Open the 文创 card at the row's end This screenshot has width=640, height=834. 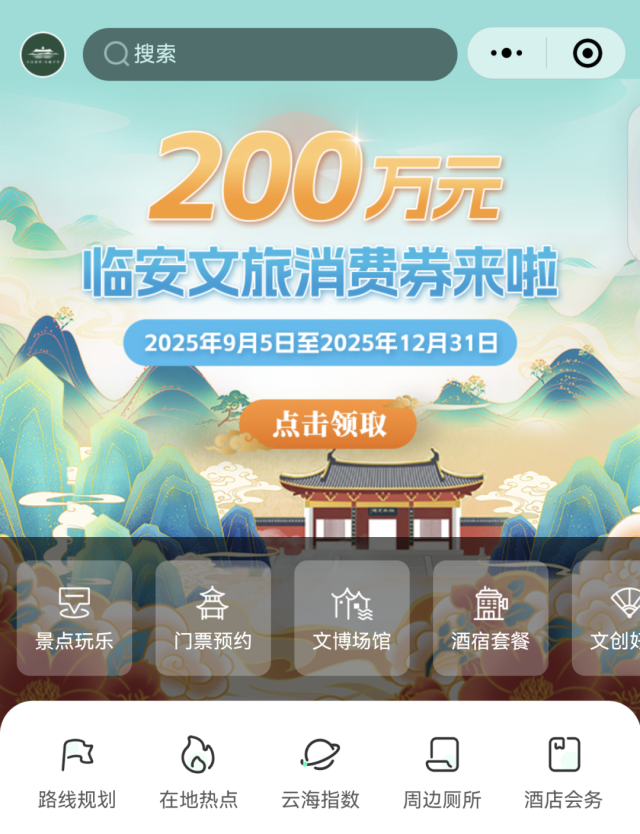[x=612, y=618]
